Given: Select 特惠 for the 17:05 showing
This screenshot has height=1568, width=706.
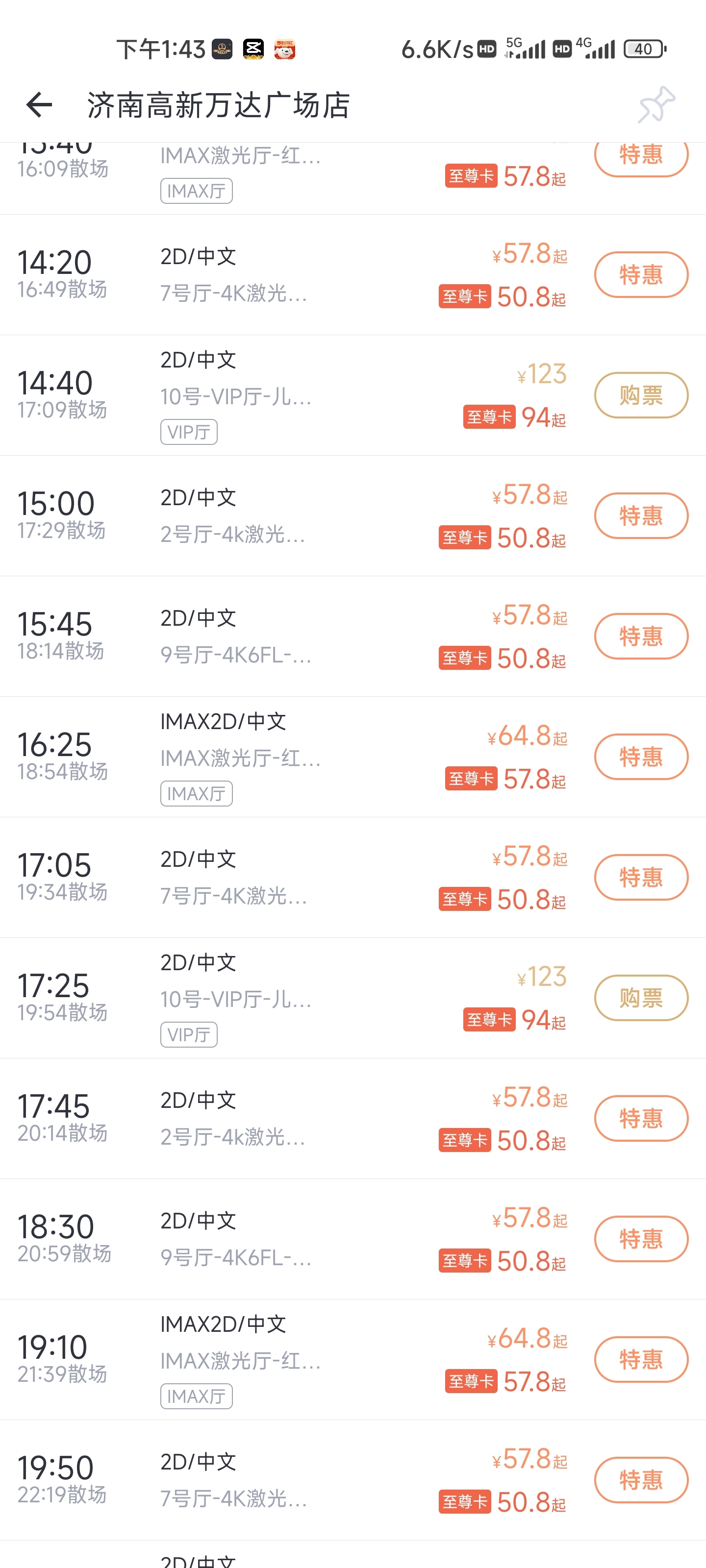Looking at the screenshot, I should 641,877.
